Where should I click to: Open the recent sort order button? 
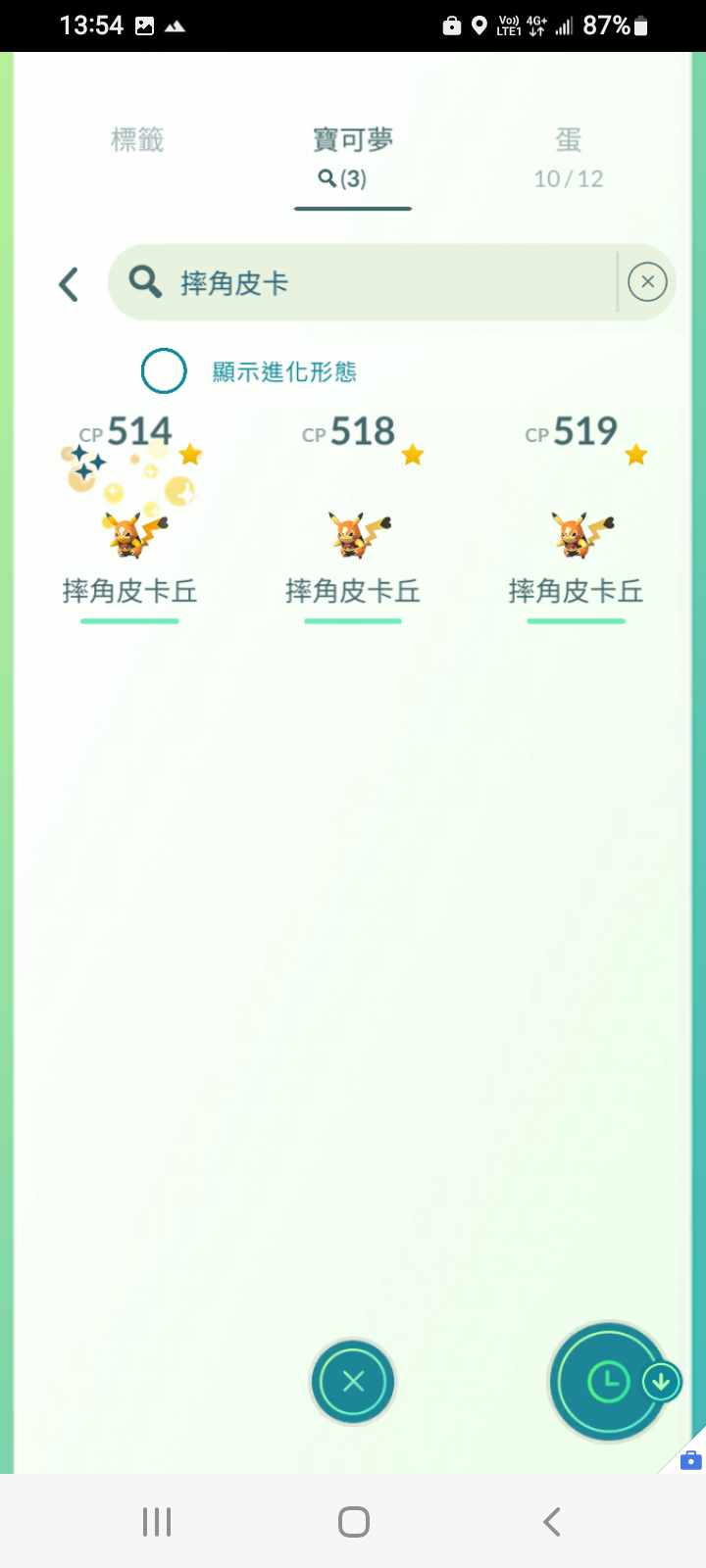tap(608, 1382)
